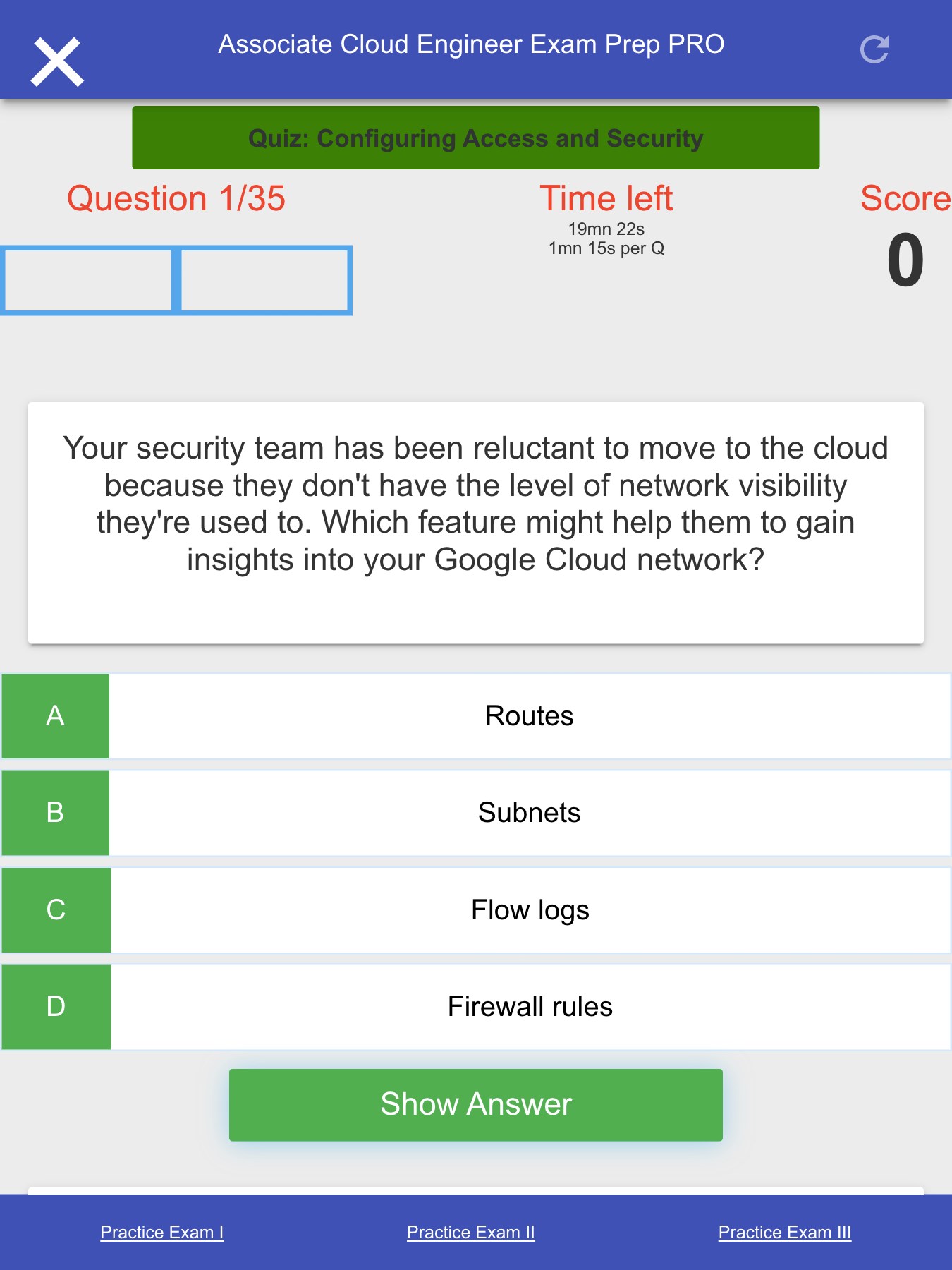
Task: Choose answer B: Subnets
Action: point(529,813)
